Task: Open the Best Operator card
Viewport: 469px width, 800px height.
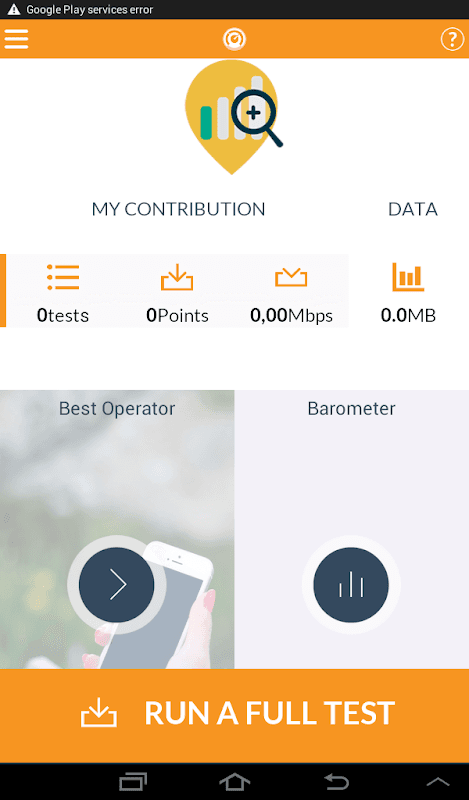Action: tap(117, 530)
